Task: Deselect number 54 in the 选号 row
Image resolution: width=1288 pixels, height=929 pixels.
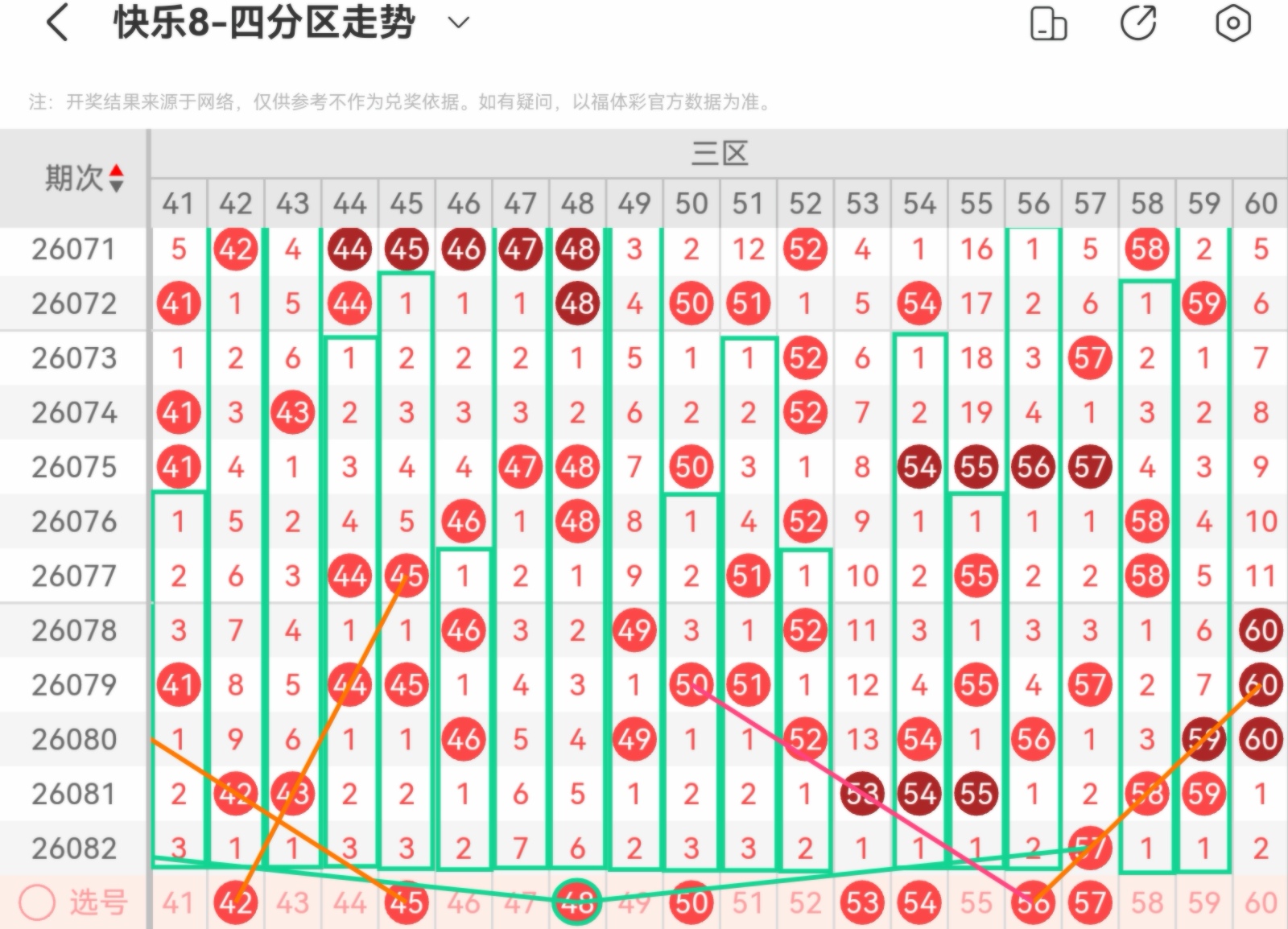Action: [919, 903]
